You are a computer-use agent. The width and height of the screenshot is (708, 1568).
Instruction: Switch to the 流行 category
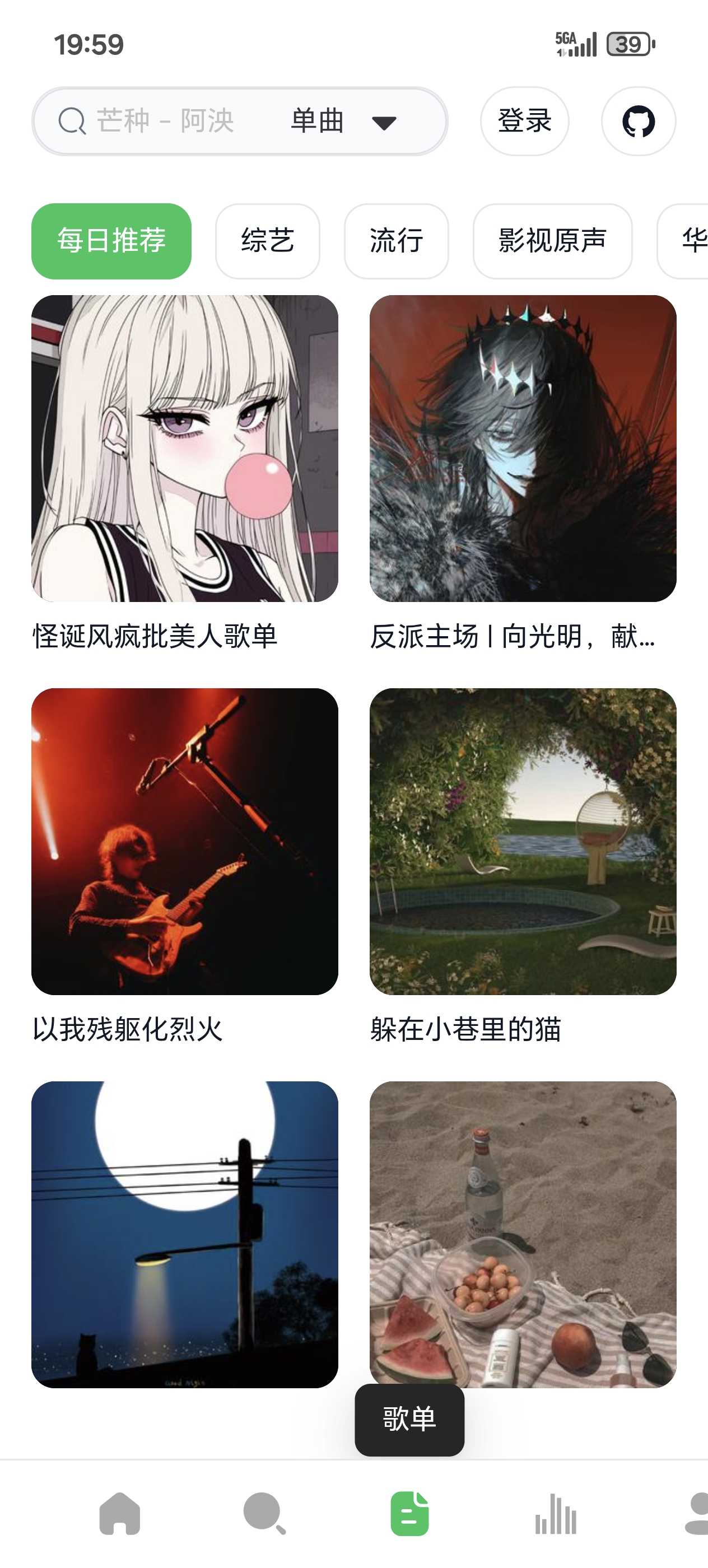click(x=397, y=240)
